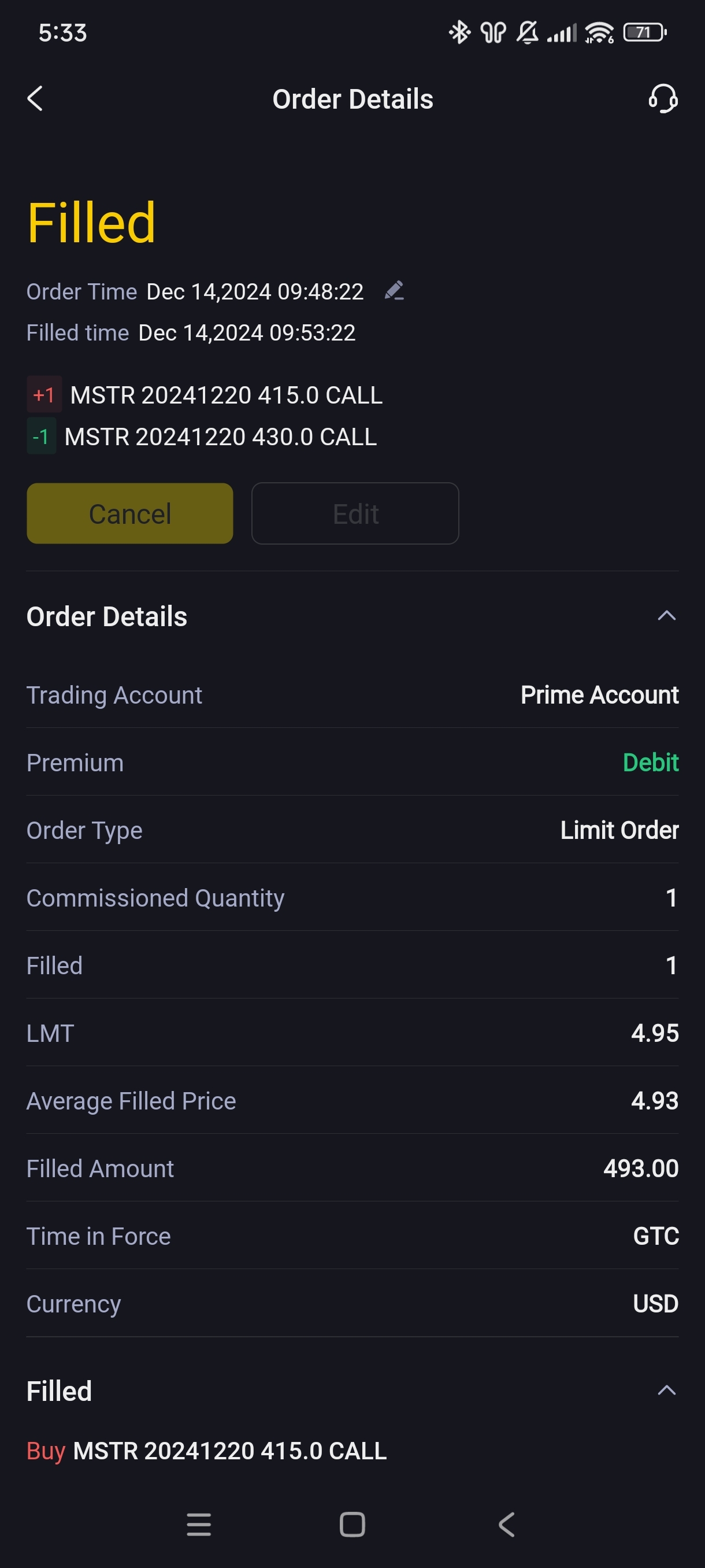Go to home screen via navigation bar
705x1568 pixels.
pyautogui.click(x=352, y=1524)
